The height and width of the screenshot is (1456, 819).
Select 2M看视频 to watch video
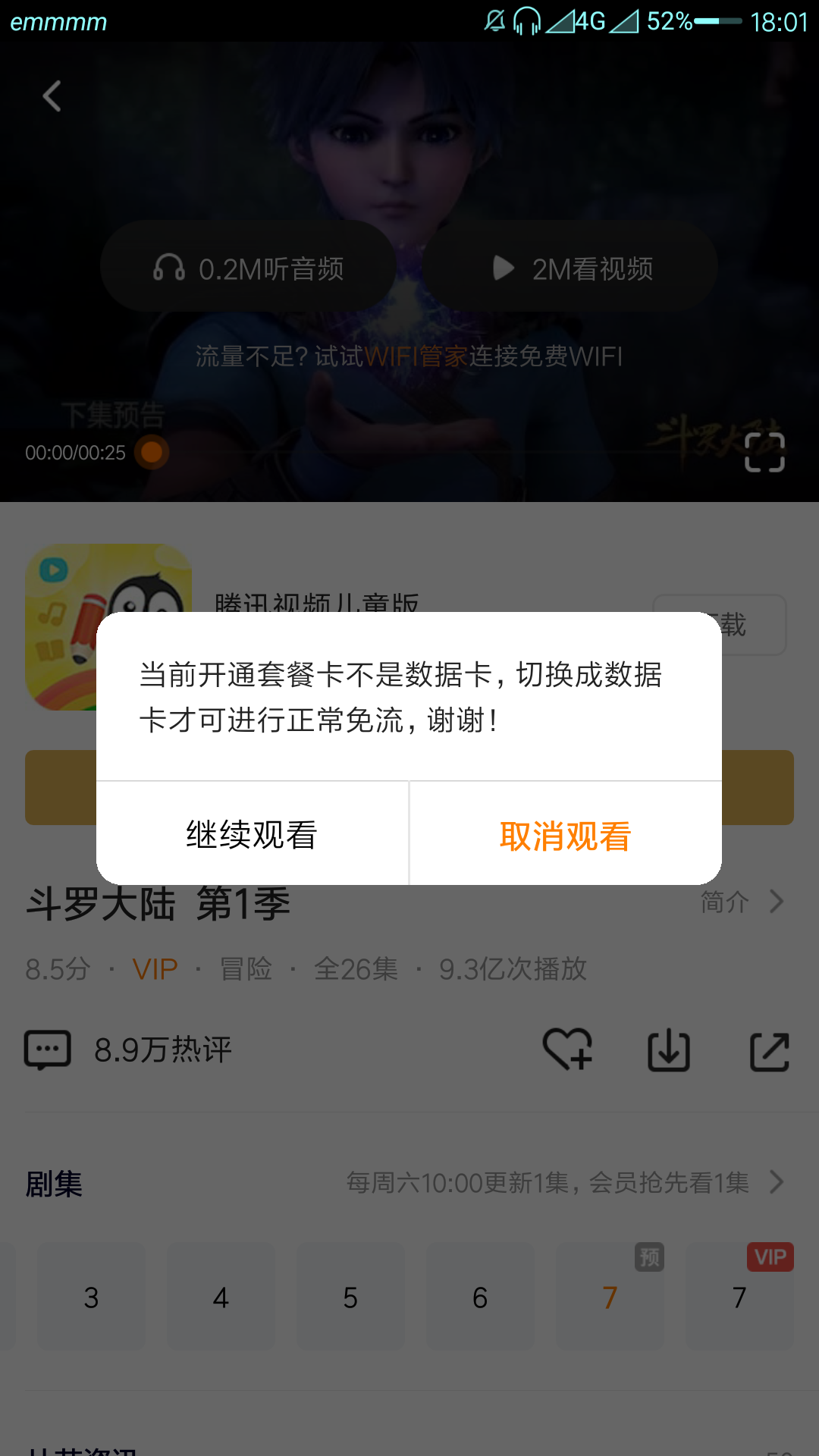tap(570, 267)
